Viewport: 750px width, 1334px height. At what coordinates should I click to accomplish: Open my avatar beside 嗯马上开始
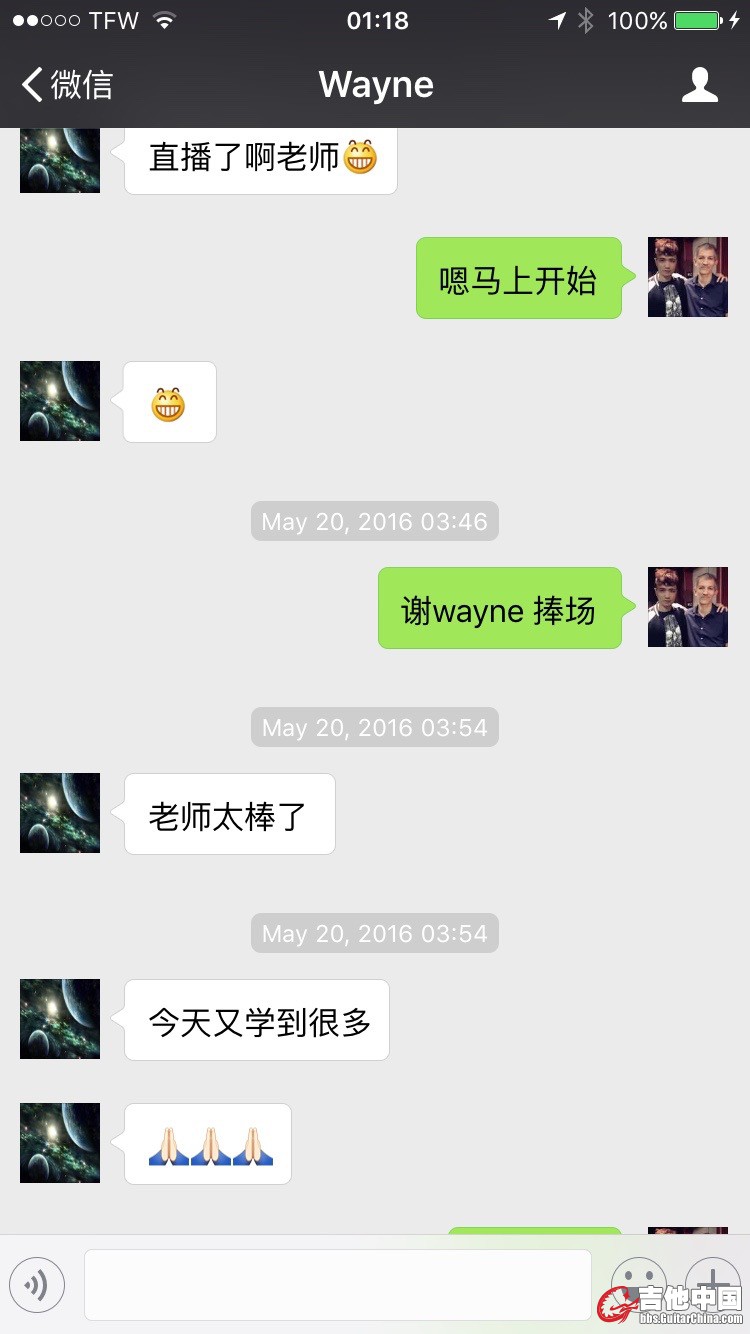point(687,277)
